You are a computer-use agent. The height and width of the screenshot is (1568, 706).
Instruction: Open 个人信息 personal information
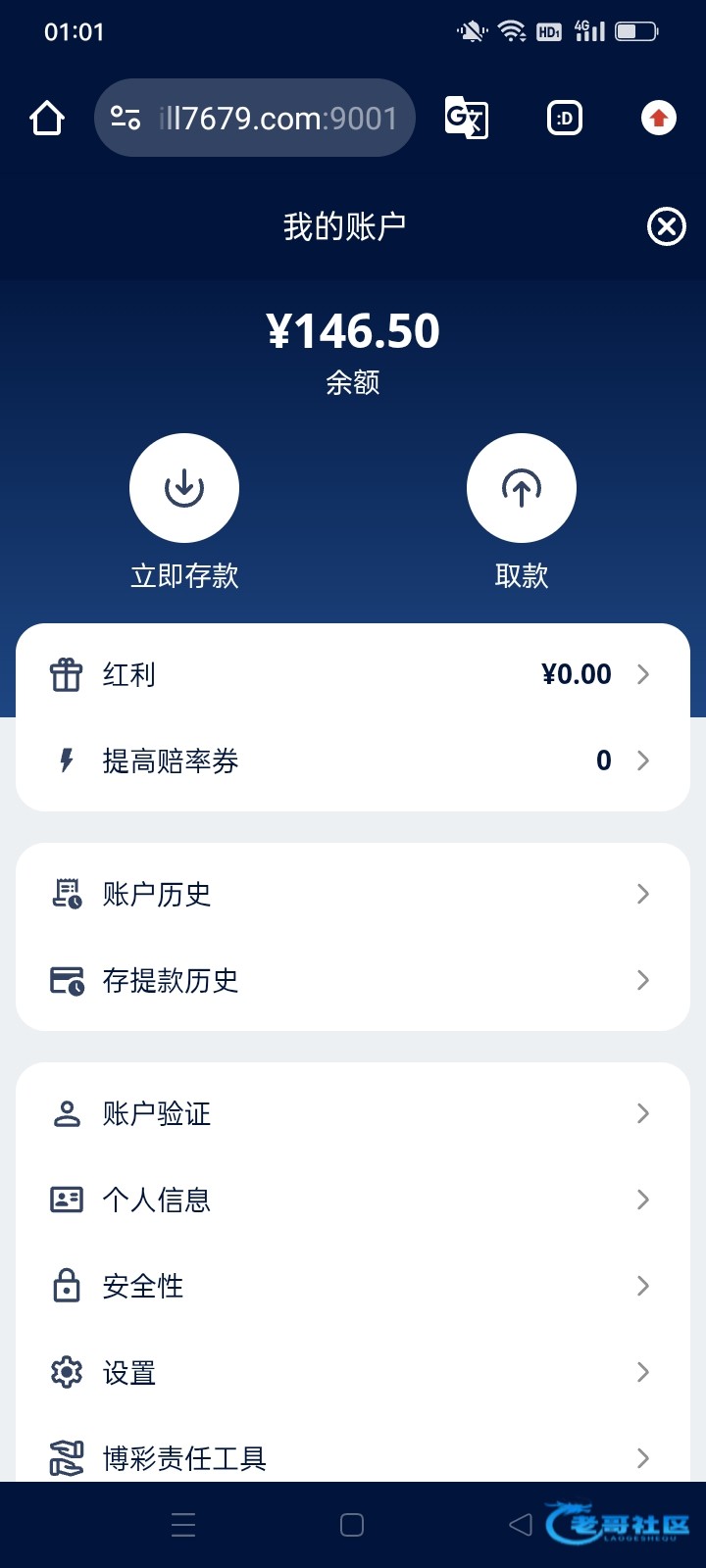pos(353,1200)
